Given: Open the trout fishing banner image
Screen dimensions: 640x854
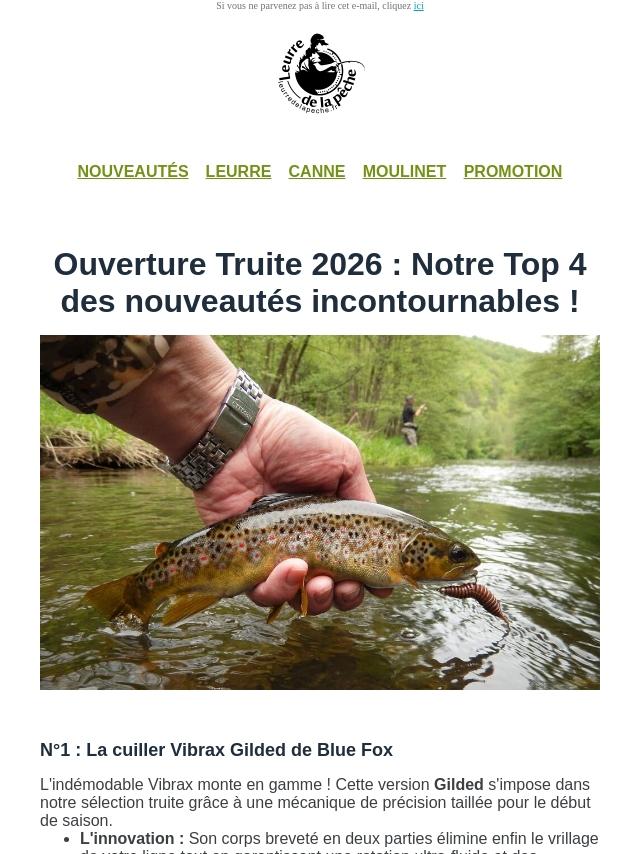Looking at the screenshot, I should click(x=320, y=512).
